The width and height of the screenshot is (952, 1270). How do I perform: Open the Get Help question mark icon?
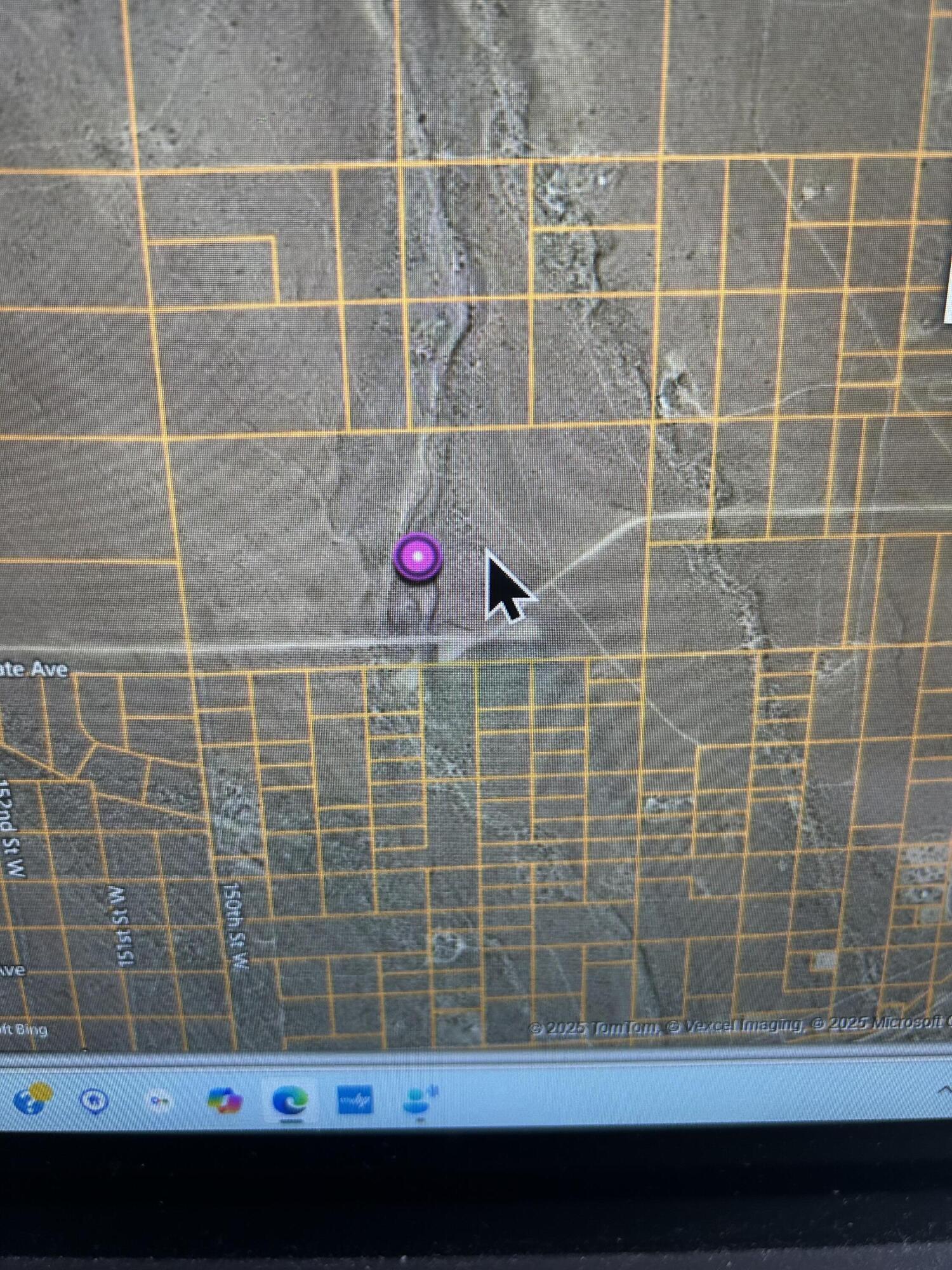point(30,1100)
